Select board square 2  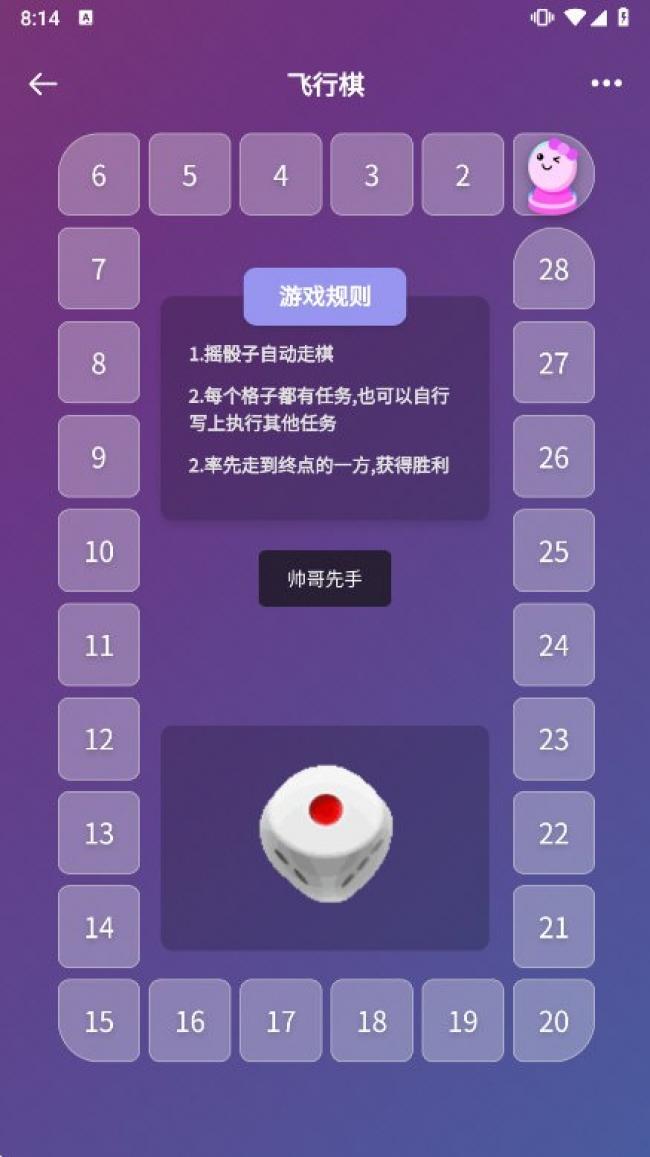pos(462,175)
